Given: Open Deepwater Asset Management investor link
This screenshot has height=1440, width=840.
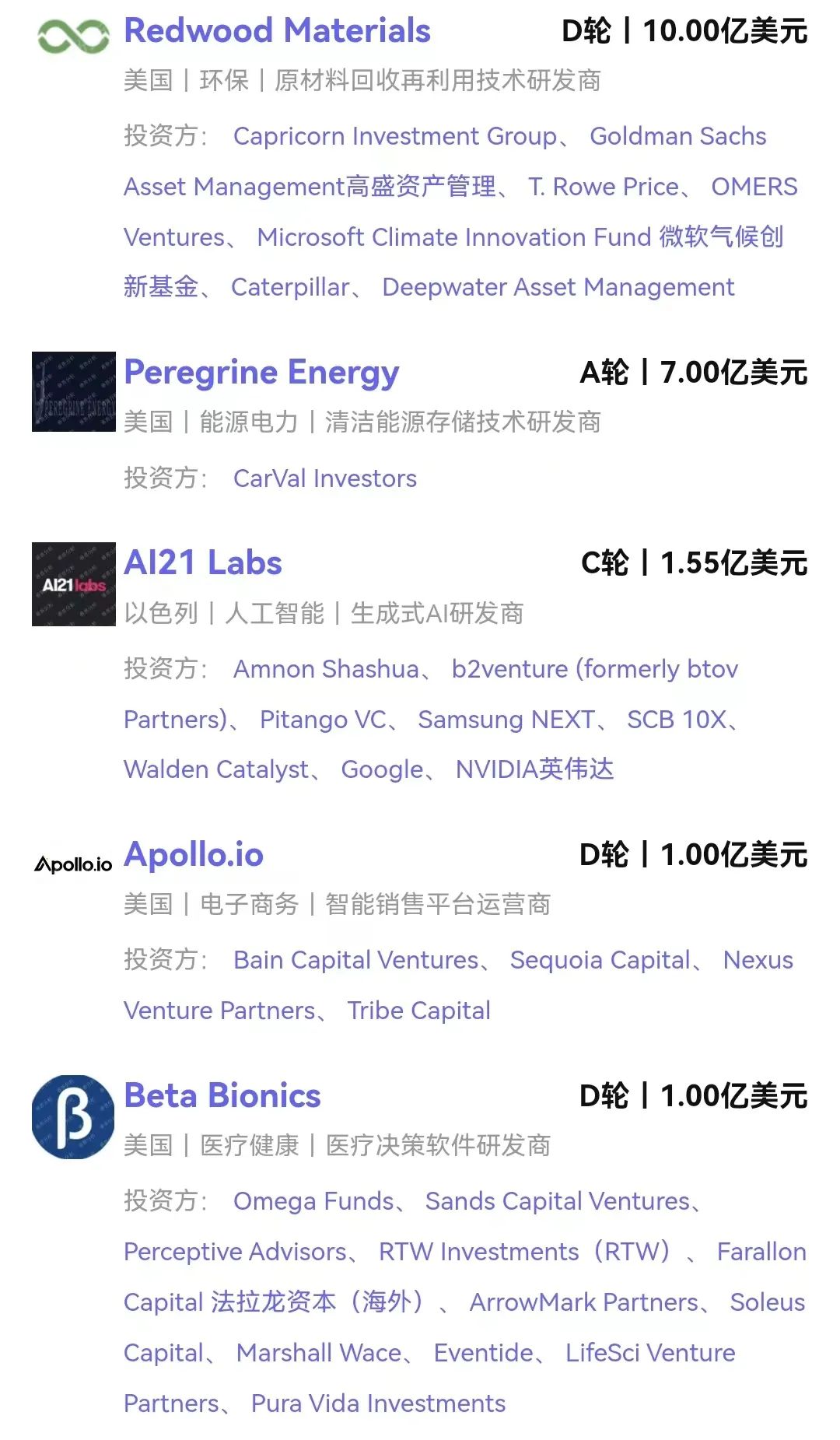Looking at the screenshot, I should (558, 287).
